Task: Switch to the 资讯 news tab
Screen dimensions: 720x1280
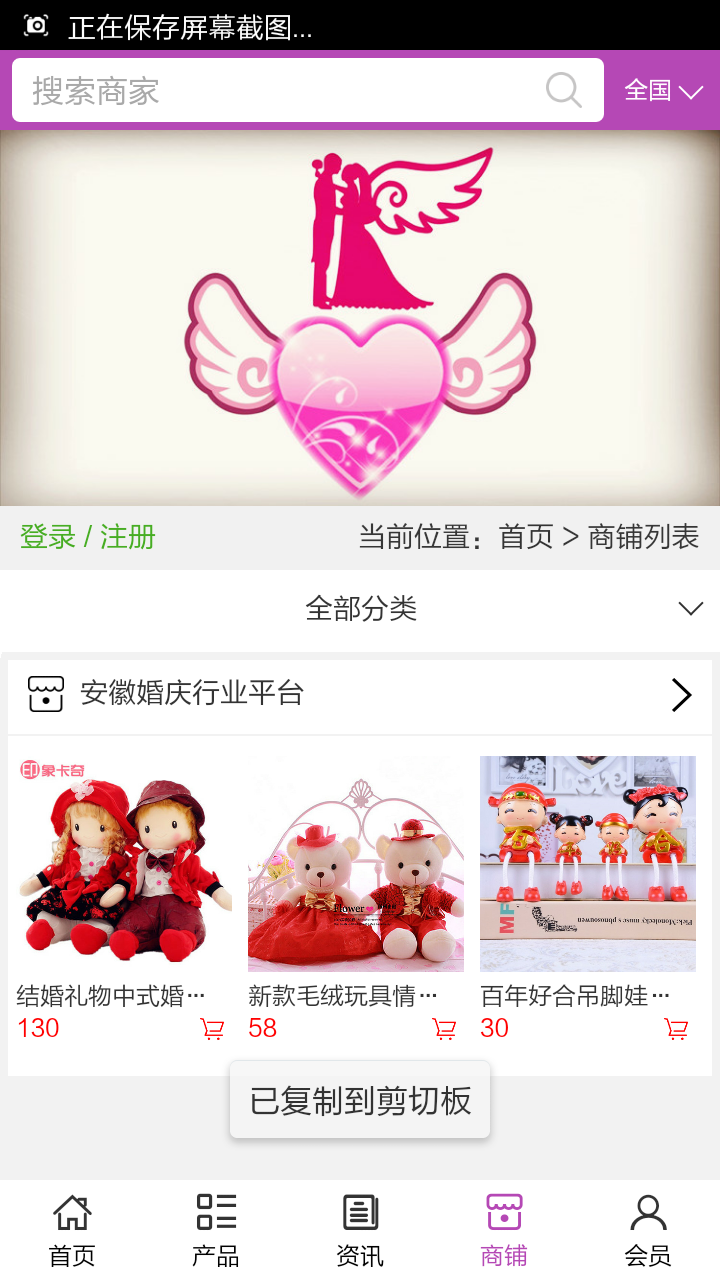Action: [x=360, y=1230]
